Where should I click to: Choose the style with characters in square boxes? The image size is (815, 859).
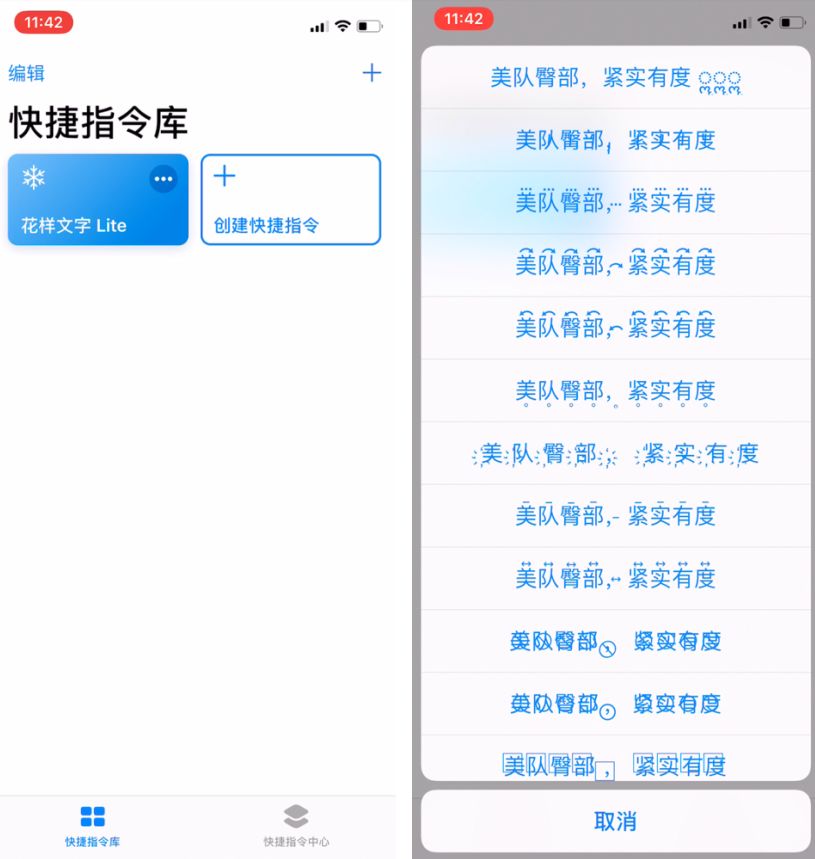615,765
